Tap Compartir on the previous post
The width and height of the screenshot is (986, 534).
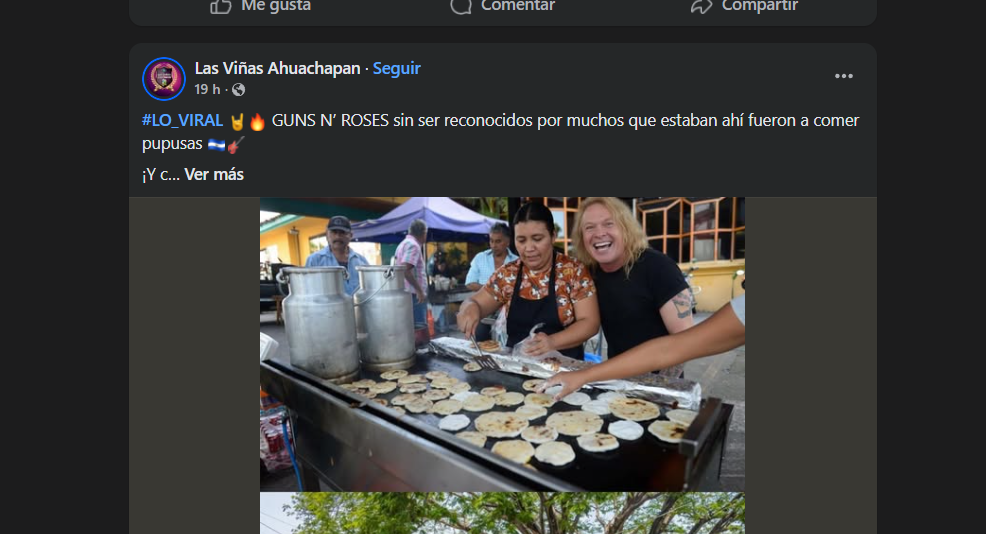point(745,6)
